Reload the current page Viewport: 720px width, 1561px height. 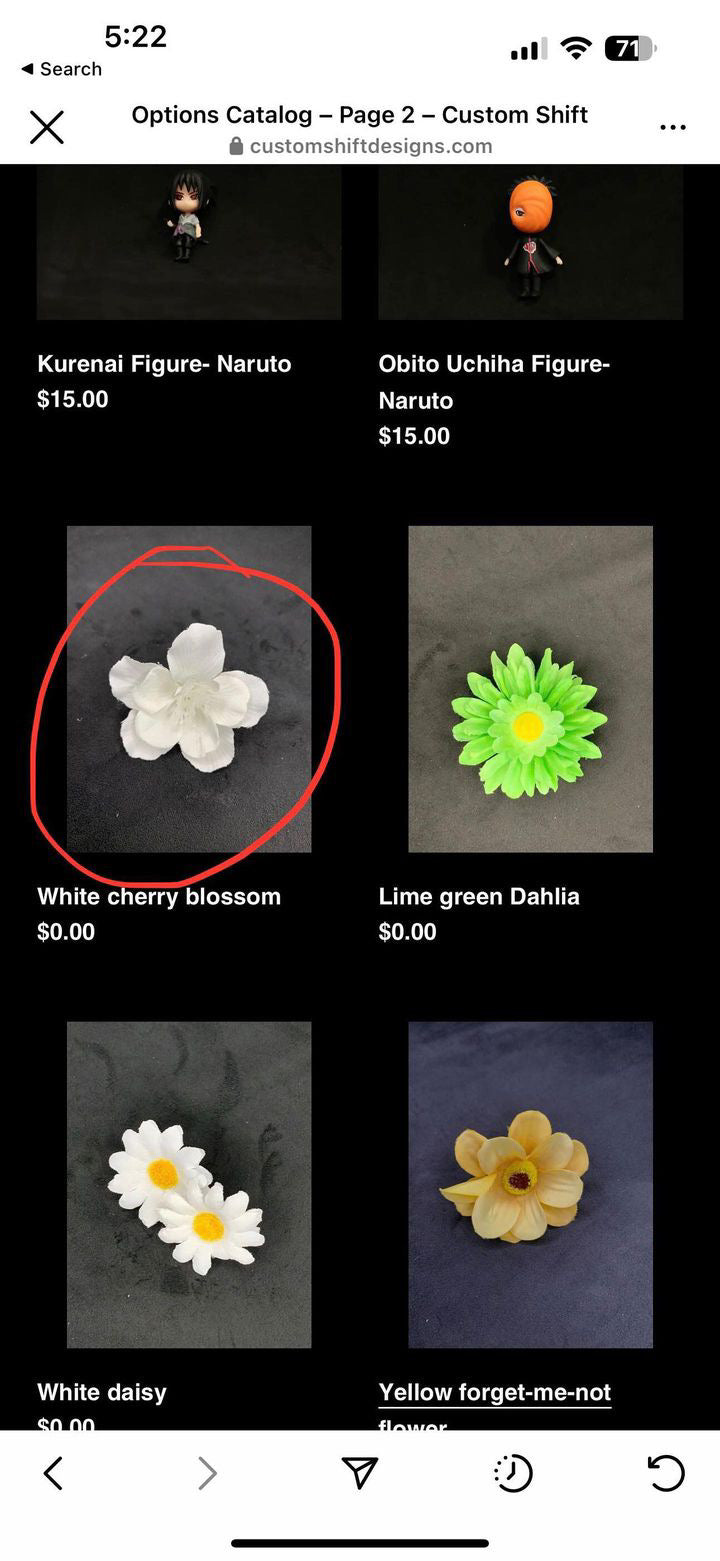pyautogui.click(x=666, y=1473)
